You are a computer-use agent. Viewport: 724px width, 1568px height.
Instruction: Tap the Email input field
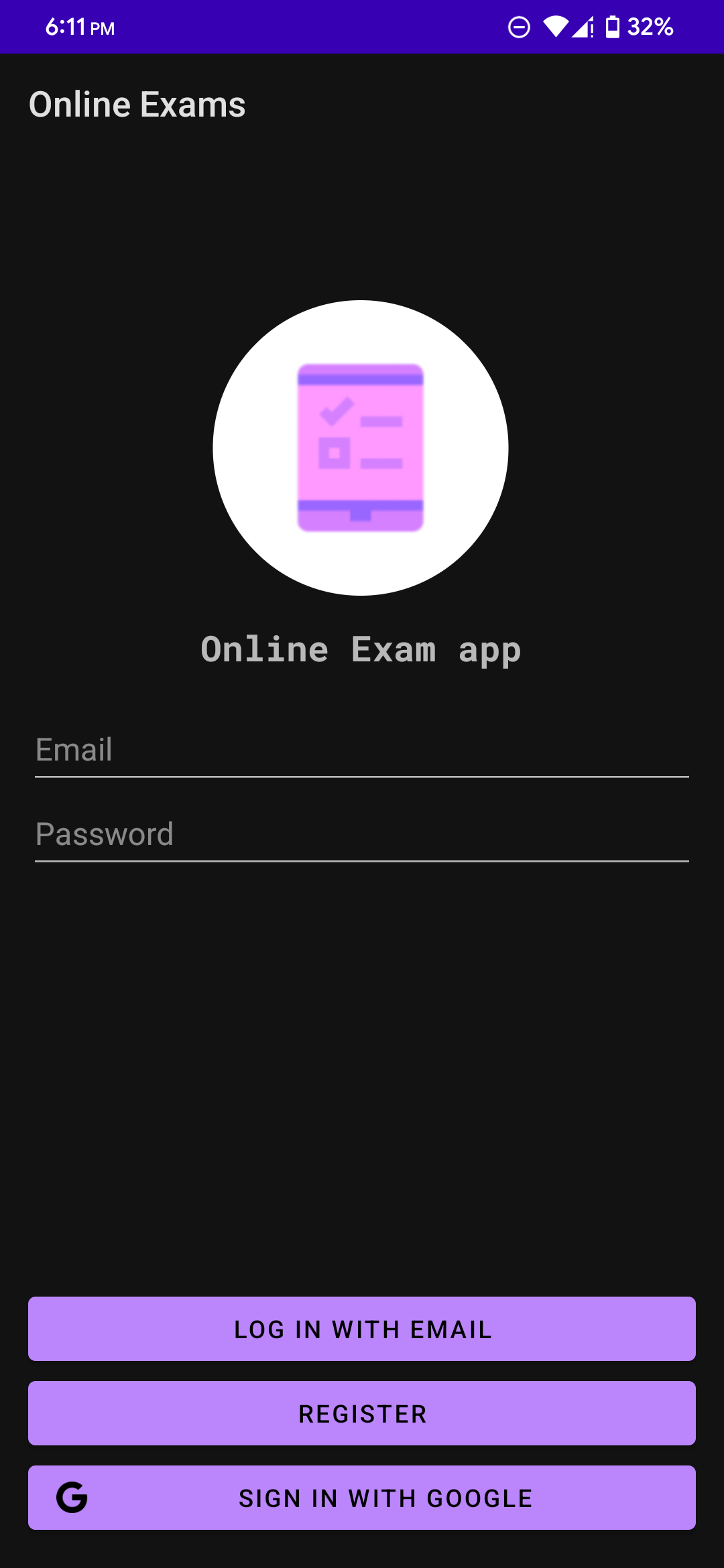click(x=362, y=750)
